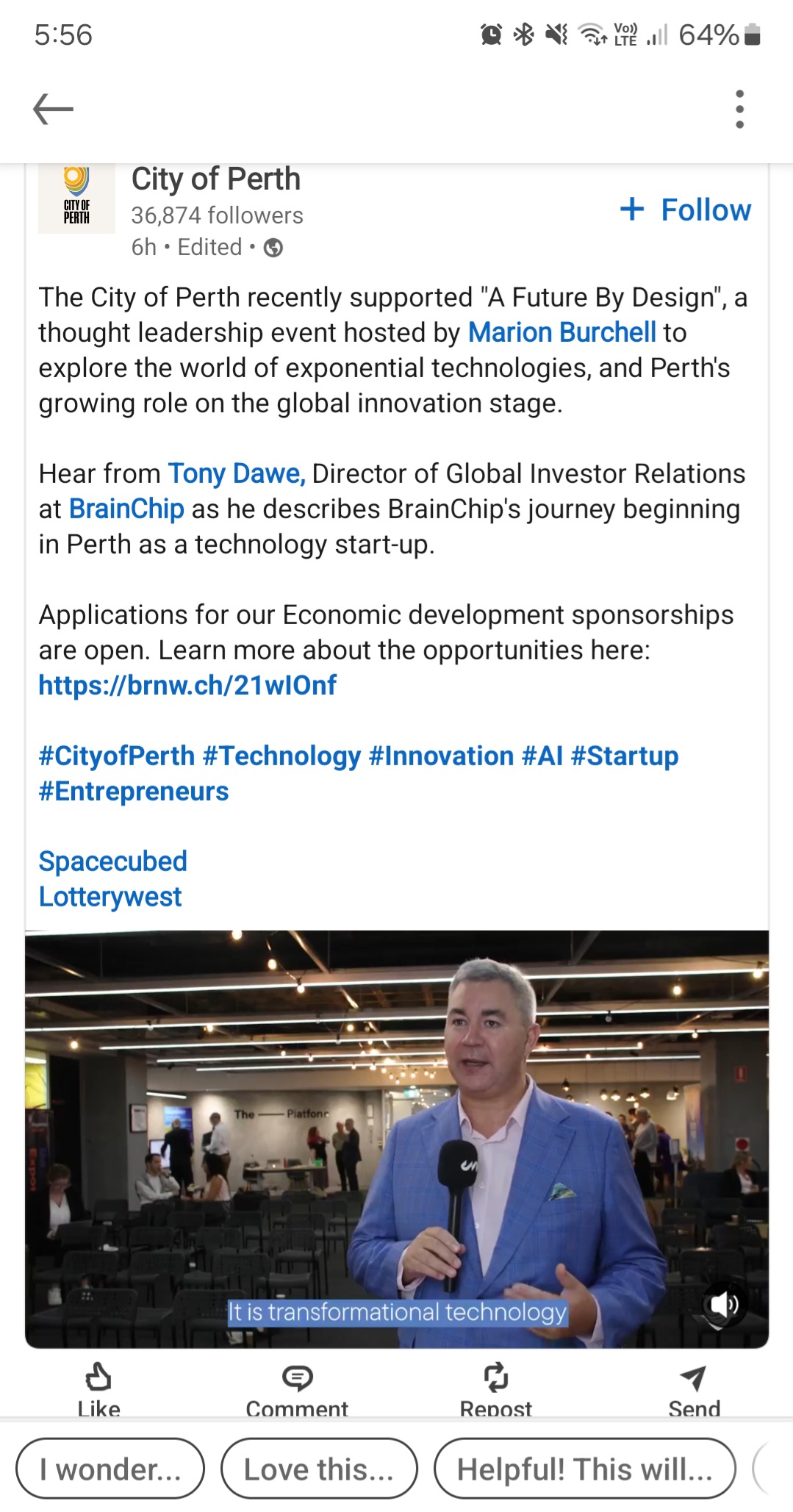Follow City of Perth

(686, 210)
